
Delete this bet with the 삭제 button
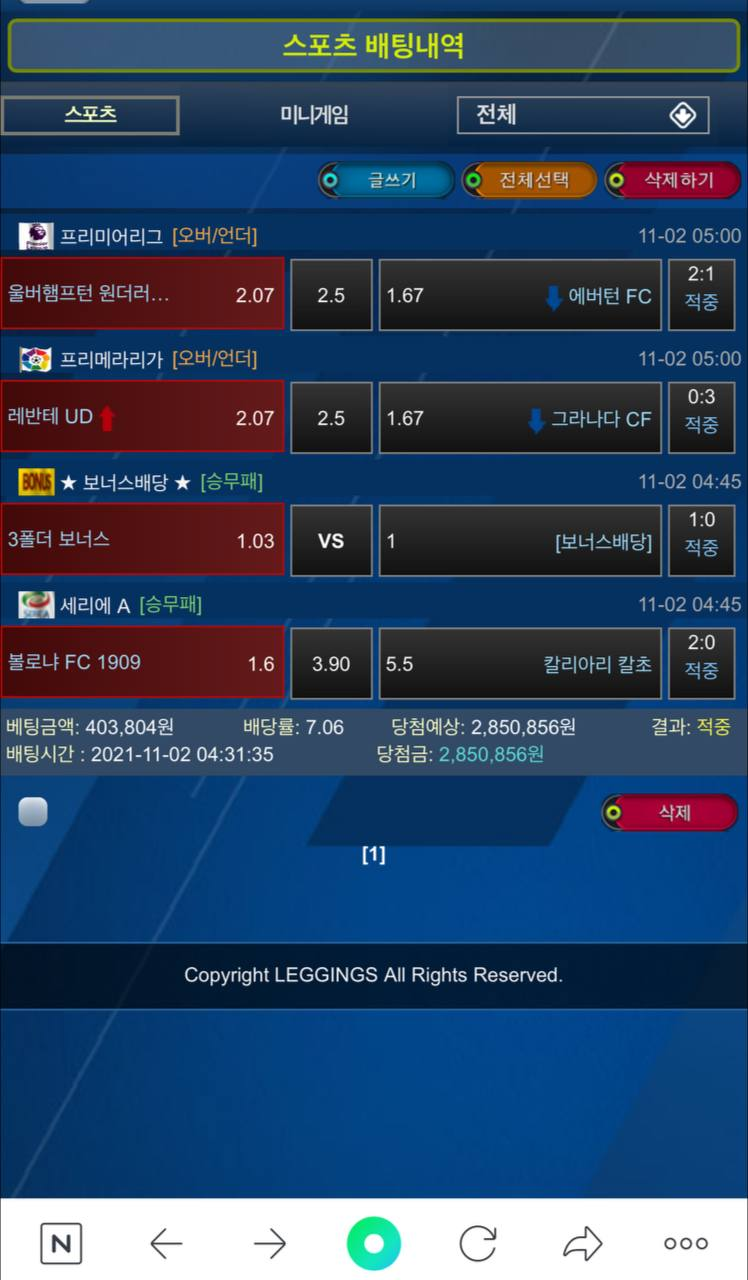point(670,813)
